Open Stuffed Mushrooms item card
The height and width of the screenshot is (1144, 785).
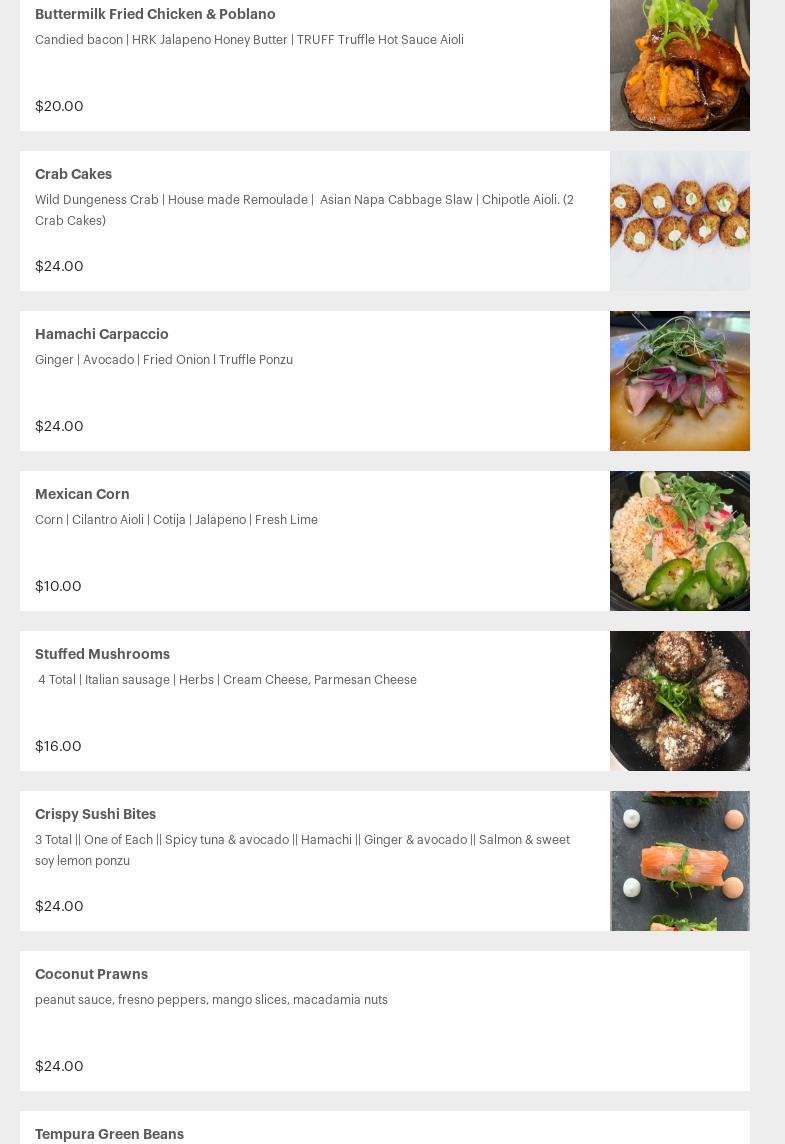pyautogui.click(x=102, y=655)
